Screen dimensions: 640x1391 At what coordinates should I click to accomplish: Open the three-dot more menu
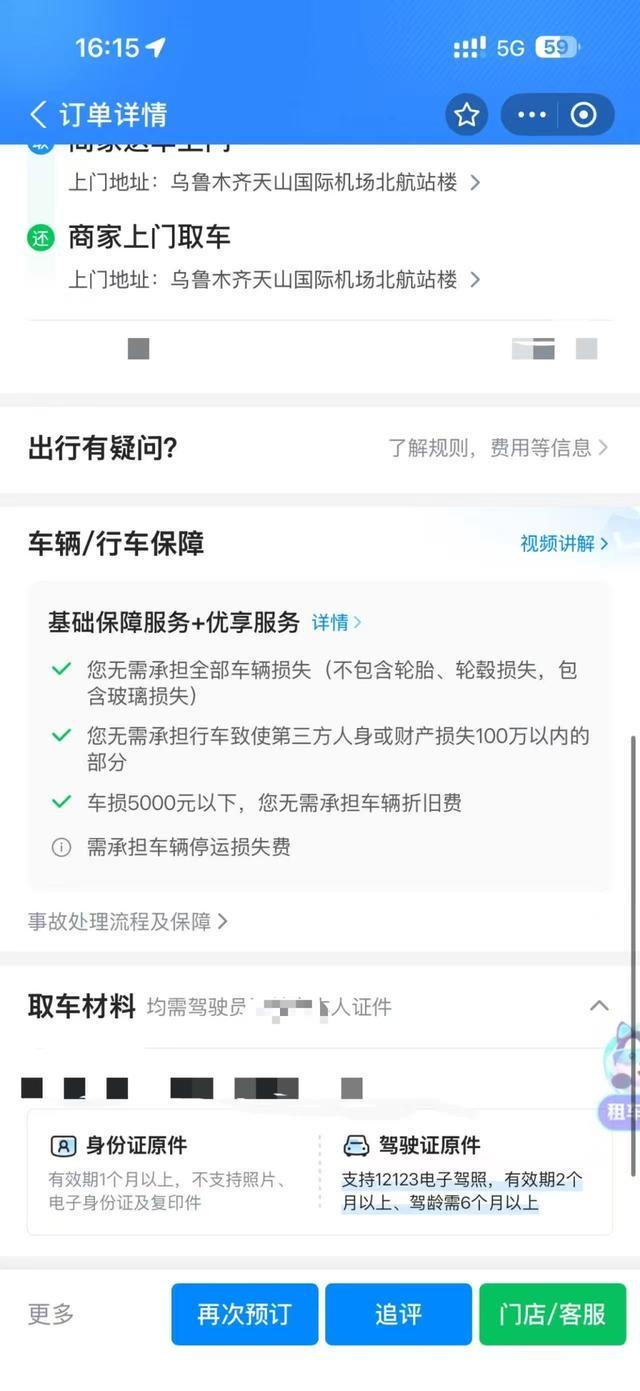click(531, 115)
